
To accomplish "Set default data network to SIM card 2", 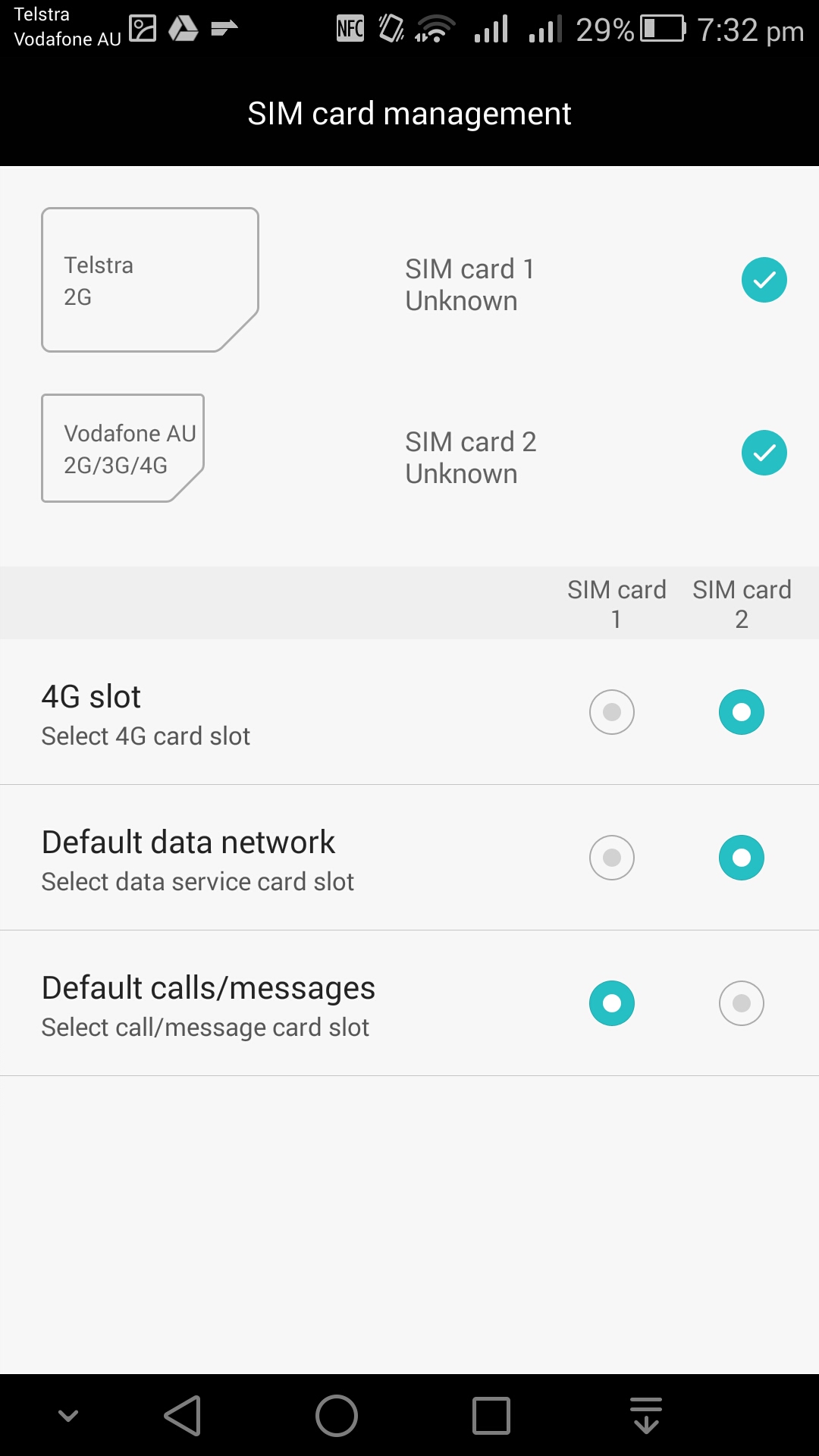I will (x=742, y=858).
